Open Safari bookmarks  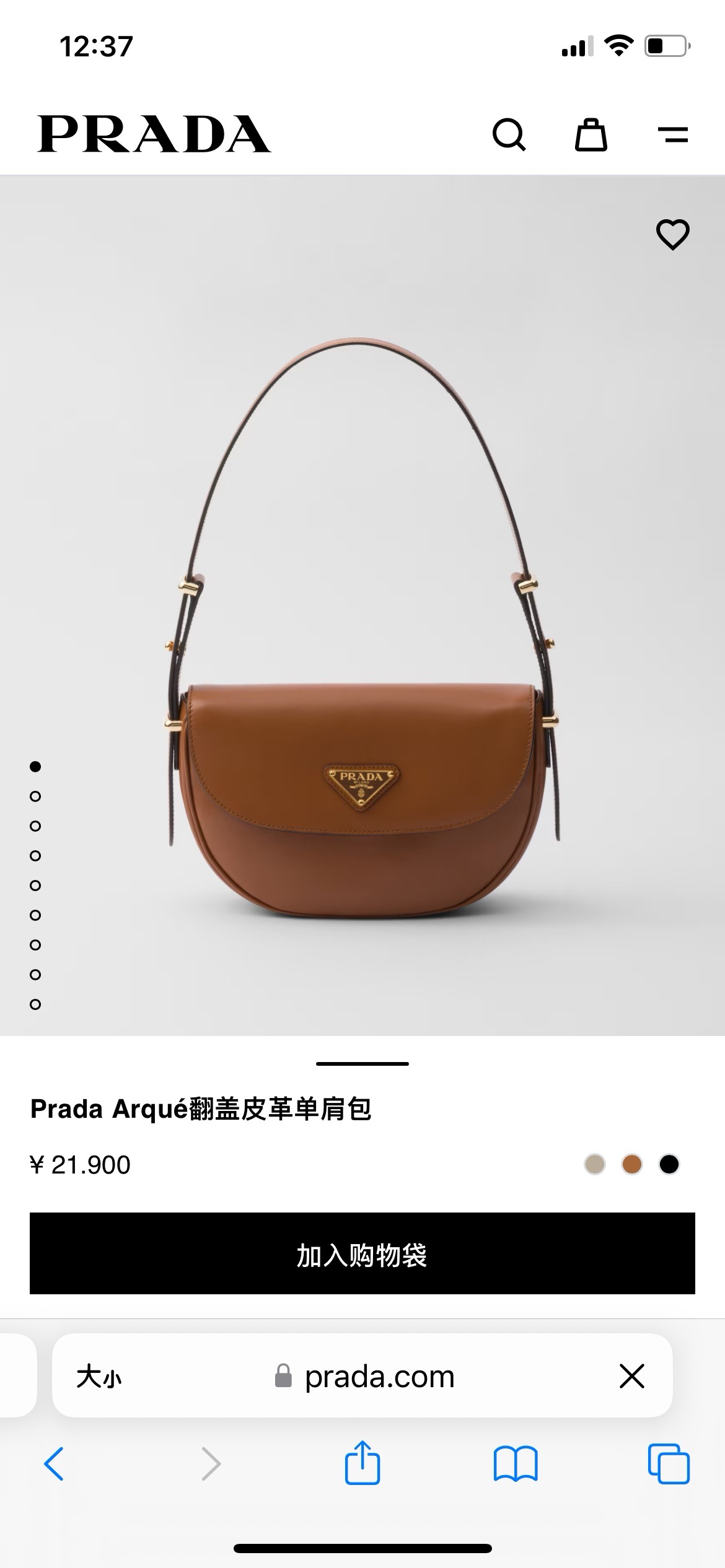pyautogui.click(x=516, y=1464)
